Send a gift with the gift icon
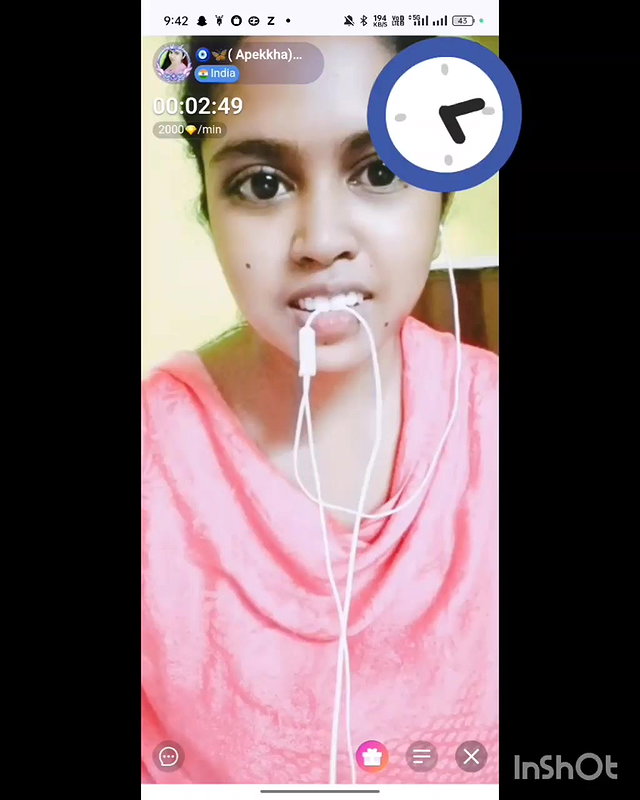 pyautogui.click(x=372, y=757)
